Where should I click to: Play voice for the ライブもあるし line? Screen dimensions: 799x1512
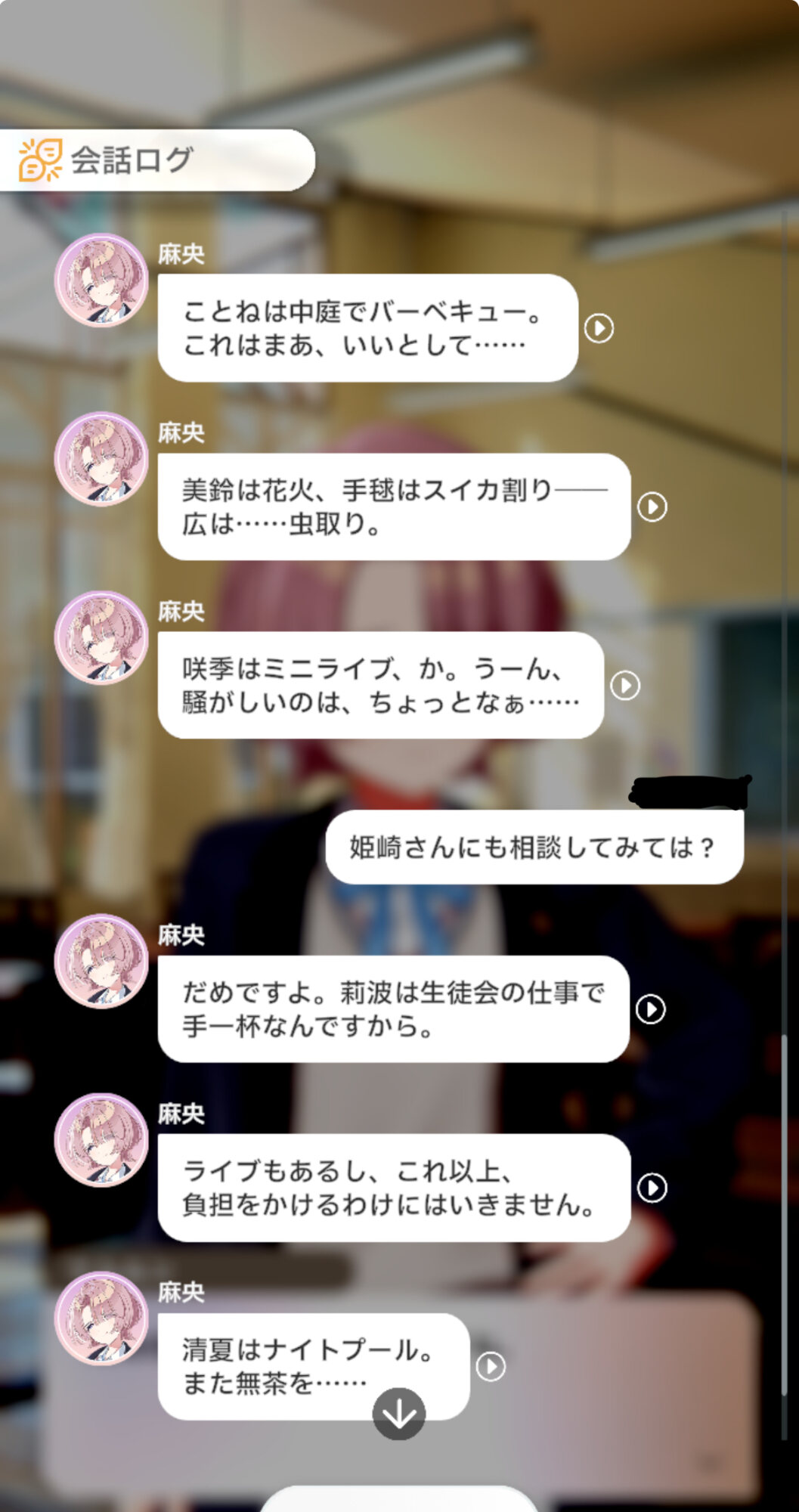(x=652, y=1188)
